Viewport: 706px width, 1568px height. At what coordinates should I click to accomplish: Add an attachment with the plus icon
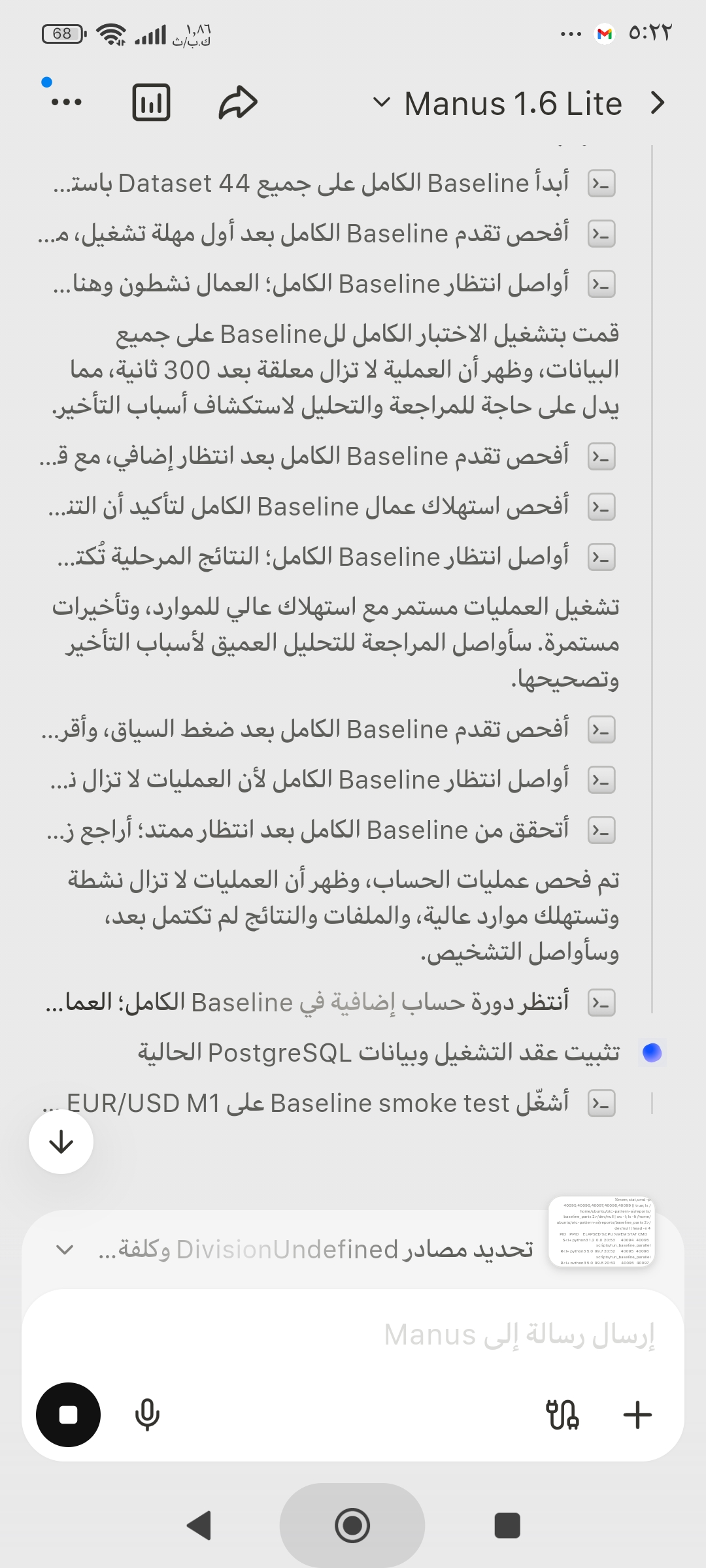pos(637,1415)
